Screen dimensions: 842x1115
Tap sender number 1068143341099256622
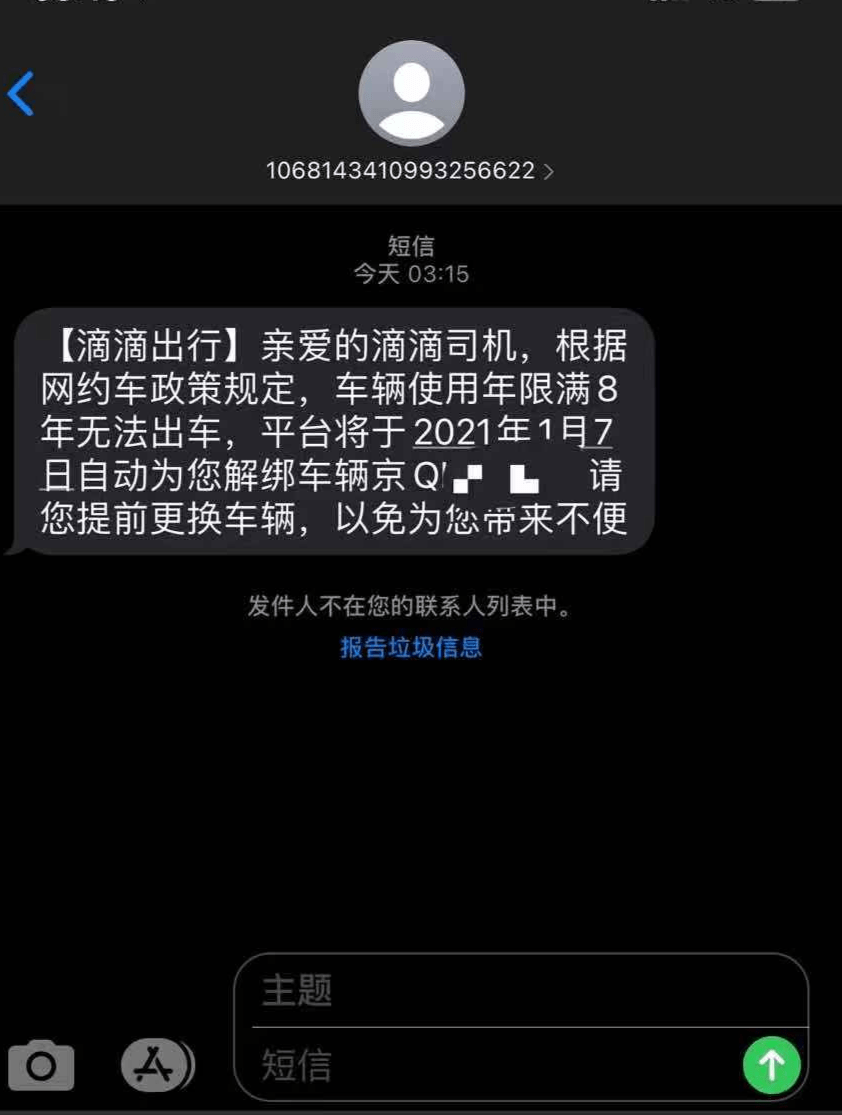pos(405,170)
